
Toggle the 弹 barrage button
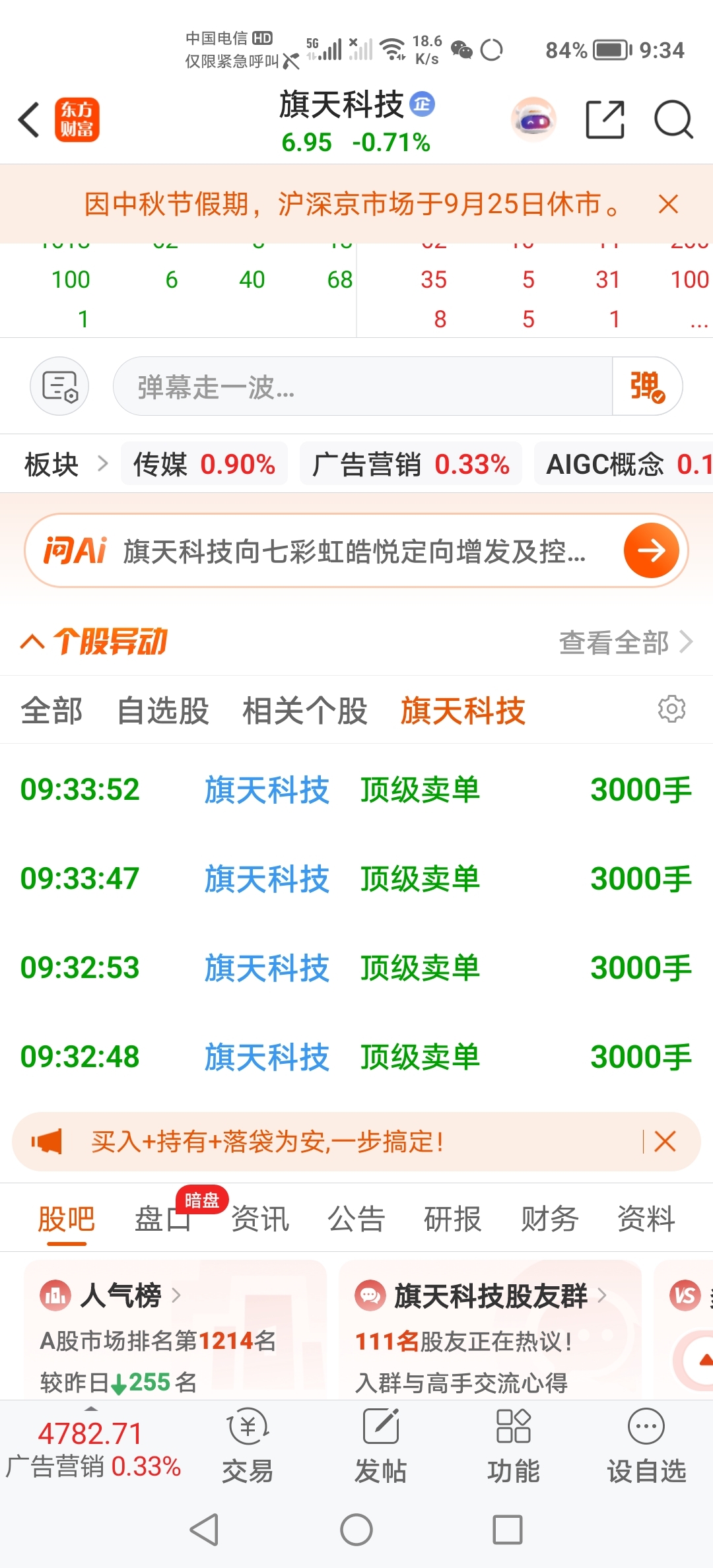coord(647,386)
